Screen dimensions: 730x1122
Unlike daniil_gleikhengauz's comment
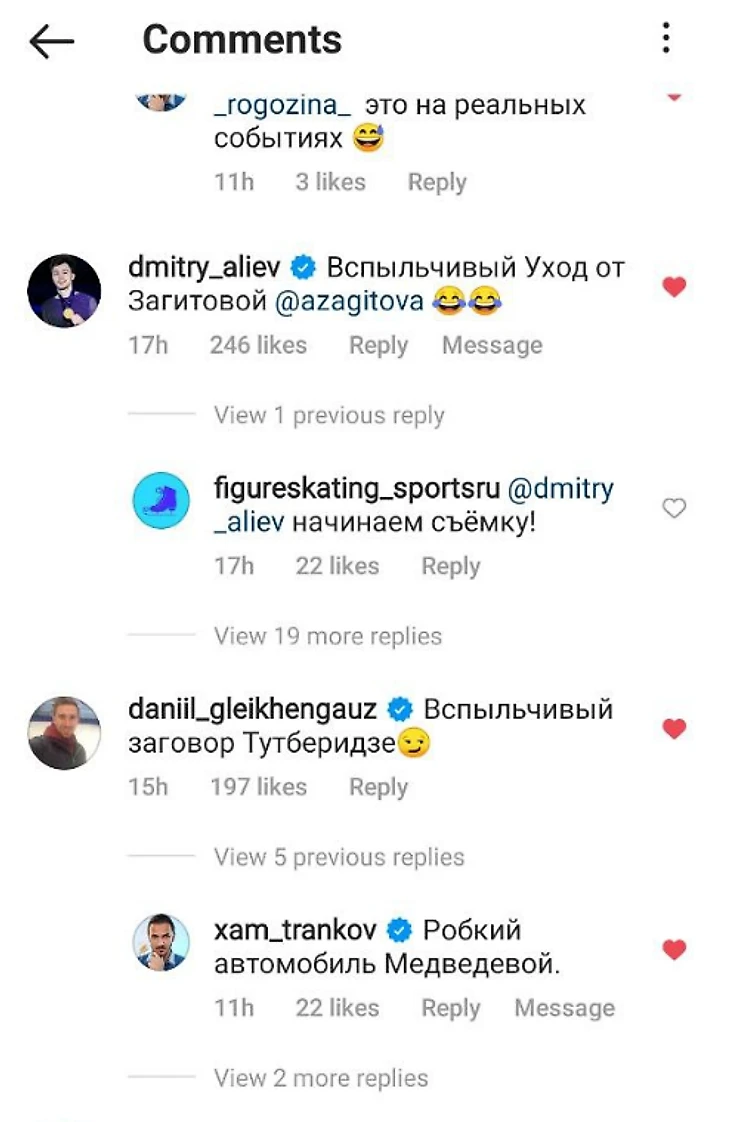click(675, 729)
